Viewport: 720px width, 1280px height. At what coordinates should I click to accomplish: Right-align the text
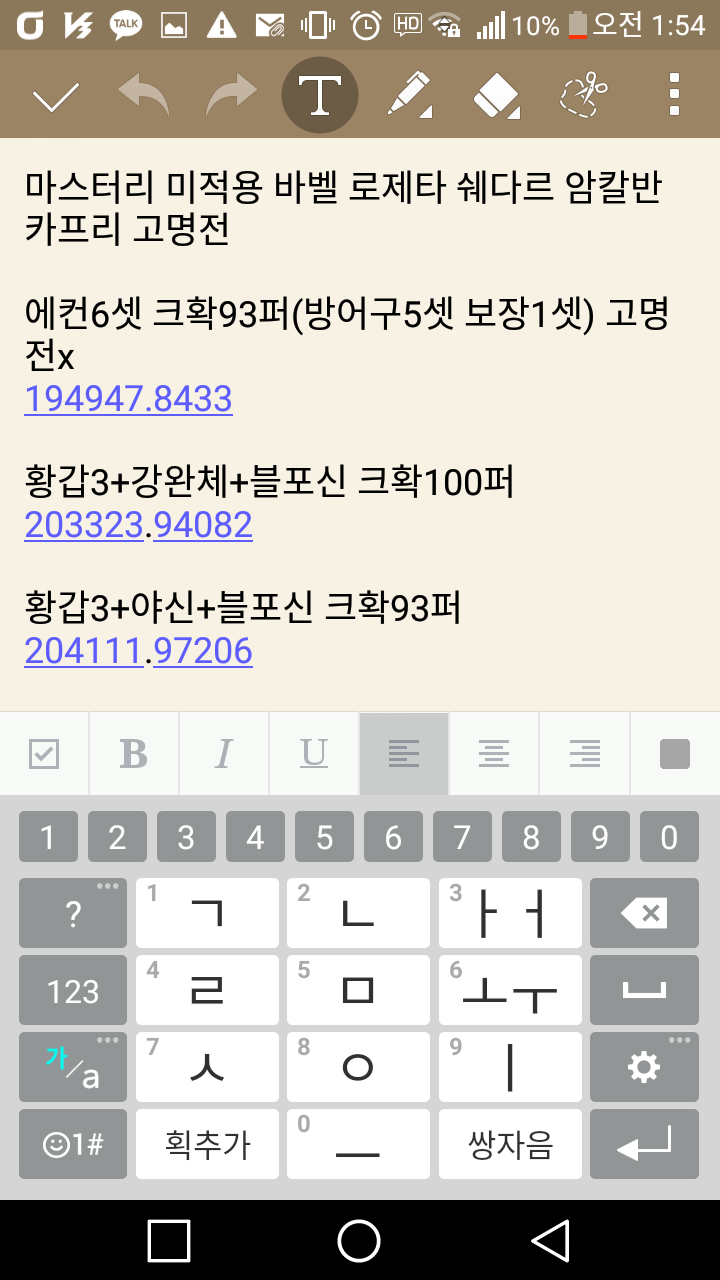[x=584, y=754]
